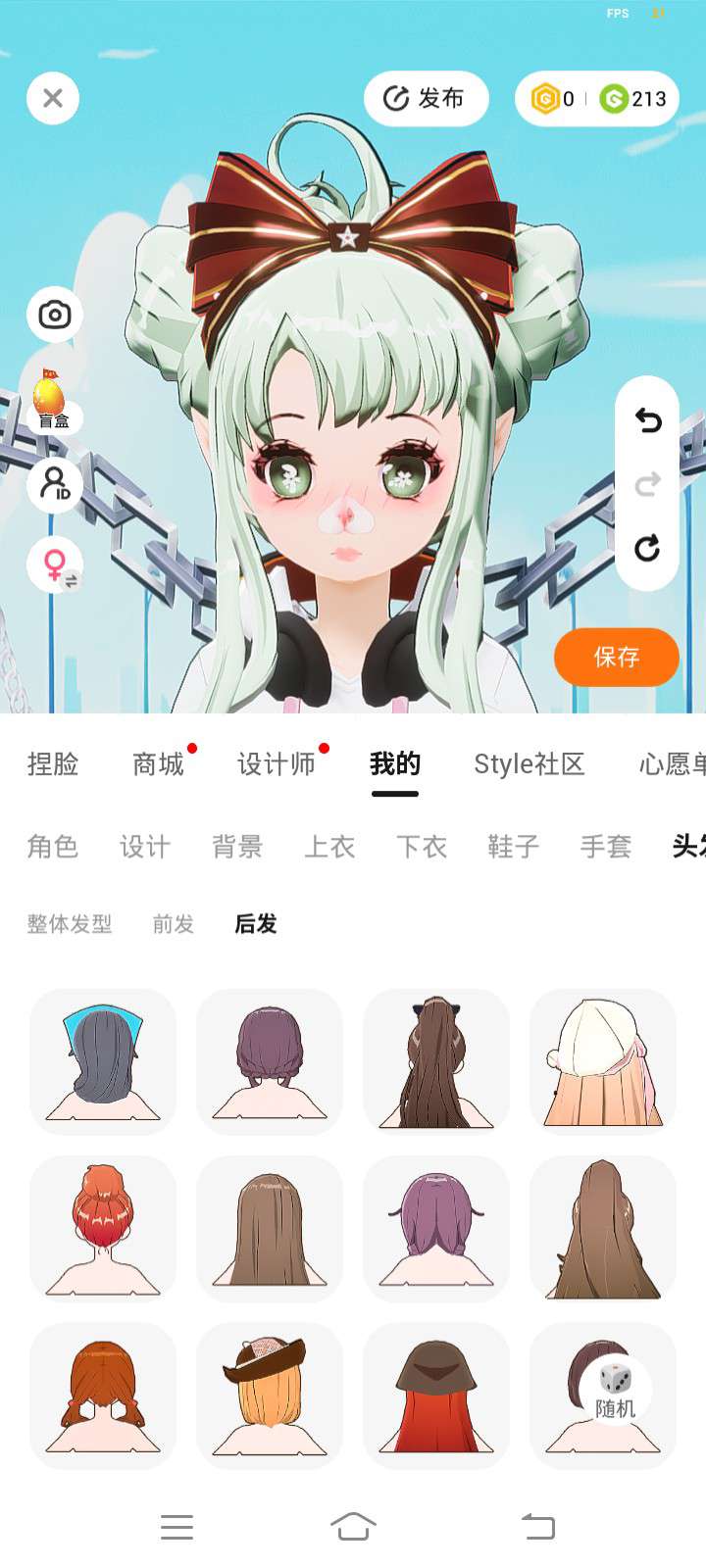Undo the last change
Image resolution: width=706 pixels, height=1568 pixels.
[647, 420]
